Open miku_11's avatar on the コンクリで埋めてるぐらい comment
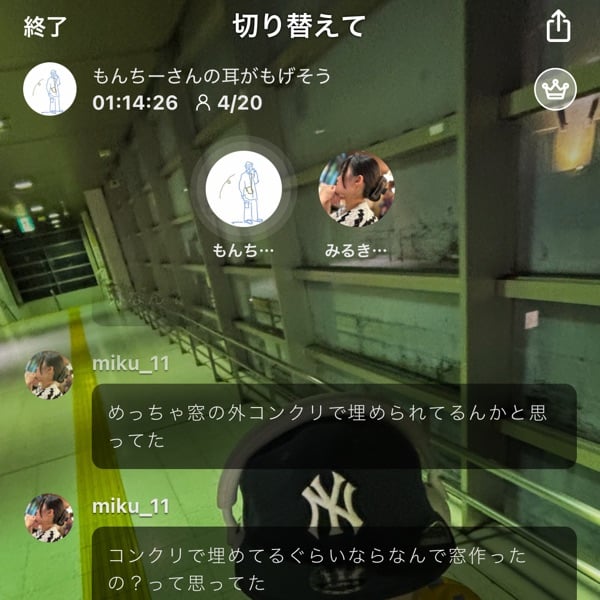Image resolution: width=600 pixels, height=600 pixels. pyautogui.click(x=49, y=518)
